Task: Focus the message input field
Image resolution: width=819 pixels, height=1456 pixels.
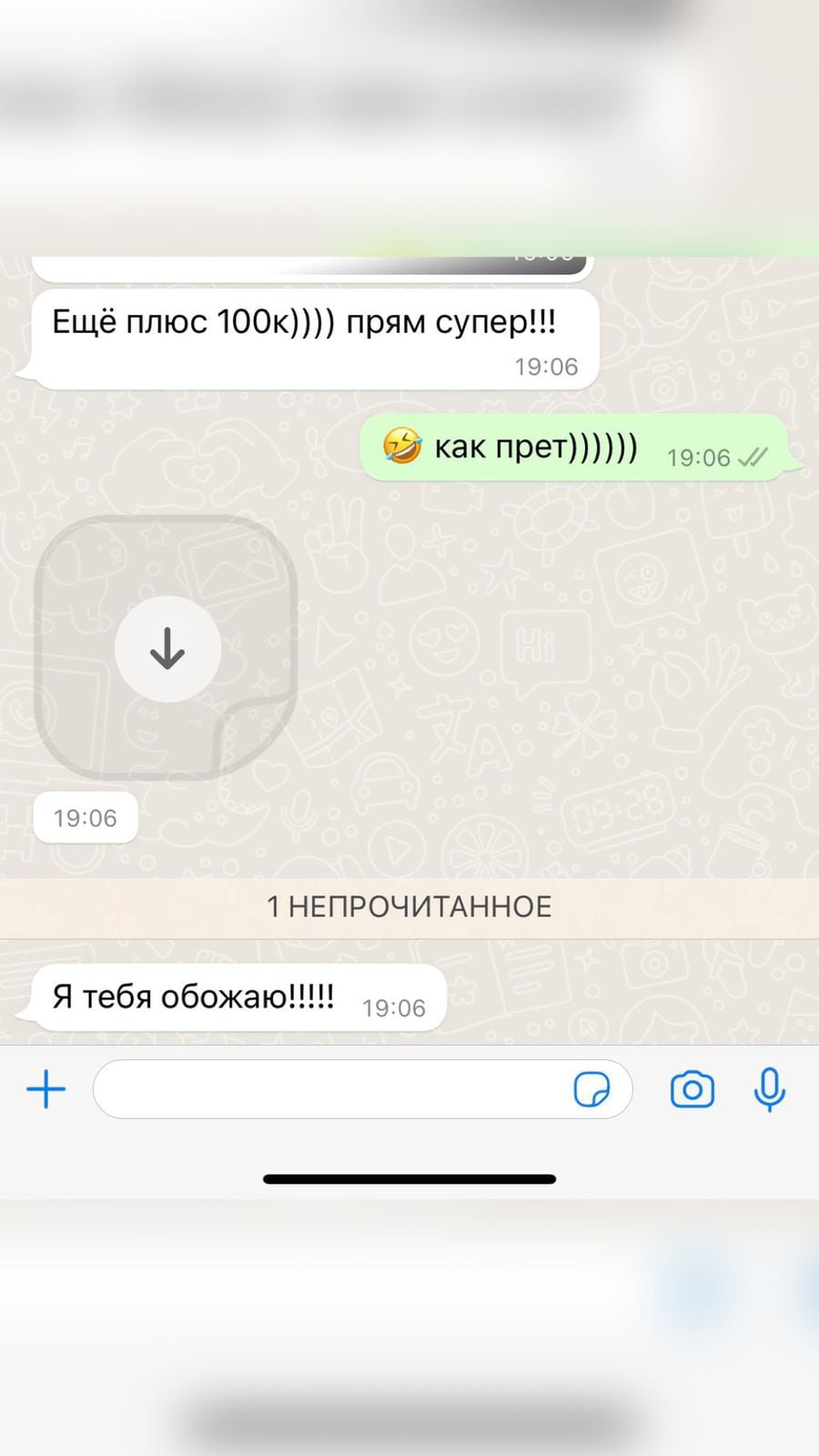Action: (328, 1089)
